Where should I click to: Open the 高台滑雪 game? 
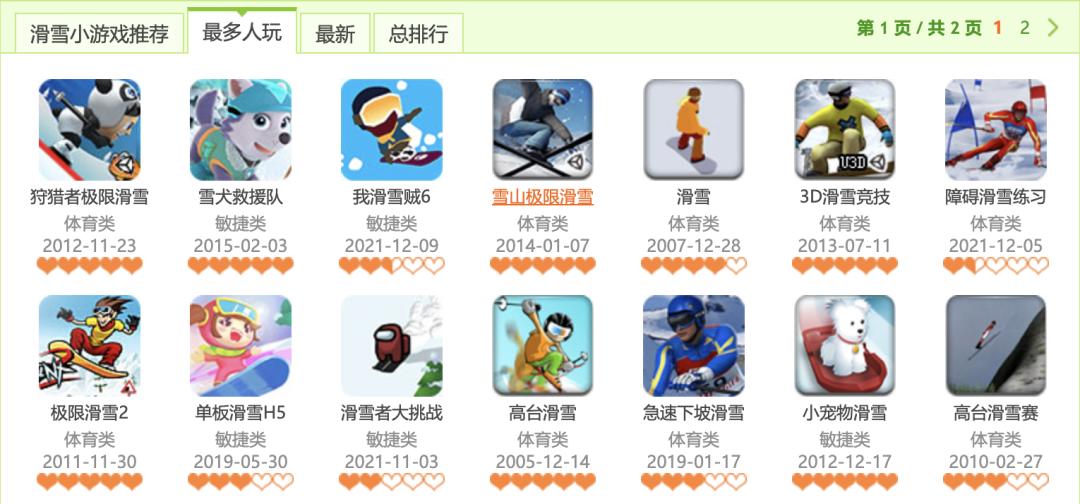(x=542, y=346)
